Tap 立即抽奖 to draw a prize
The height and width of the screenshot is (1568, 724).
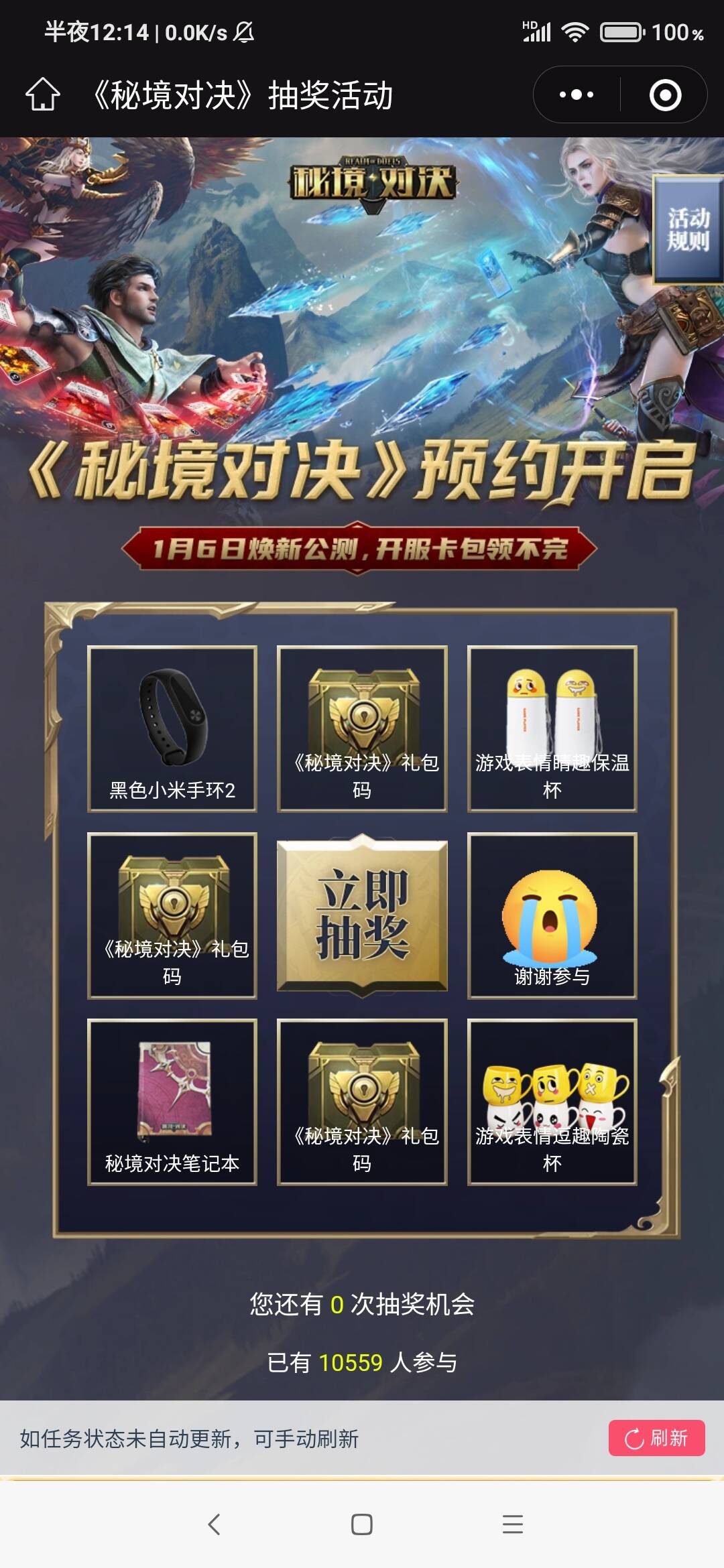pos(362,915)
